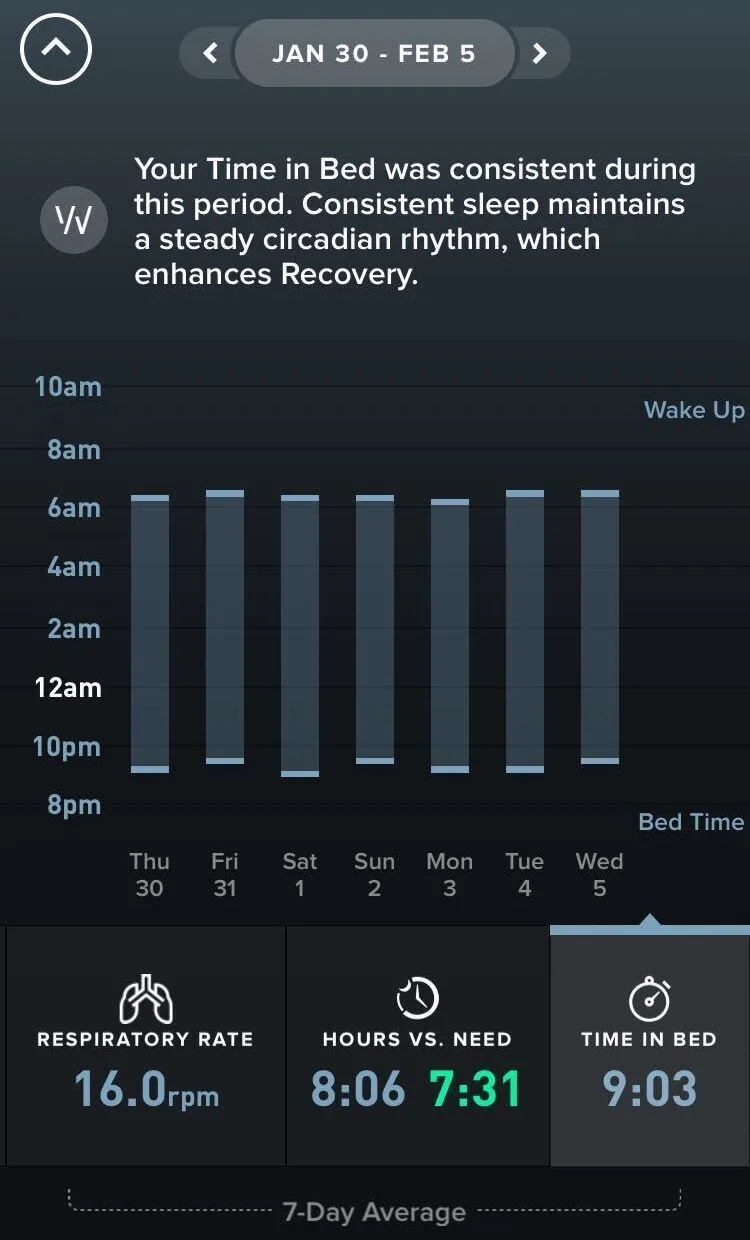
Task: Select the Sat 1 sleep bar
Action: coord(300,634)
